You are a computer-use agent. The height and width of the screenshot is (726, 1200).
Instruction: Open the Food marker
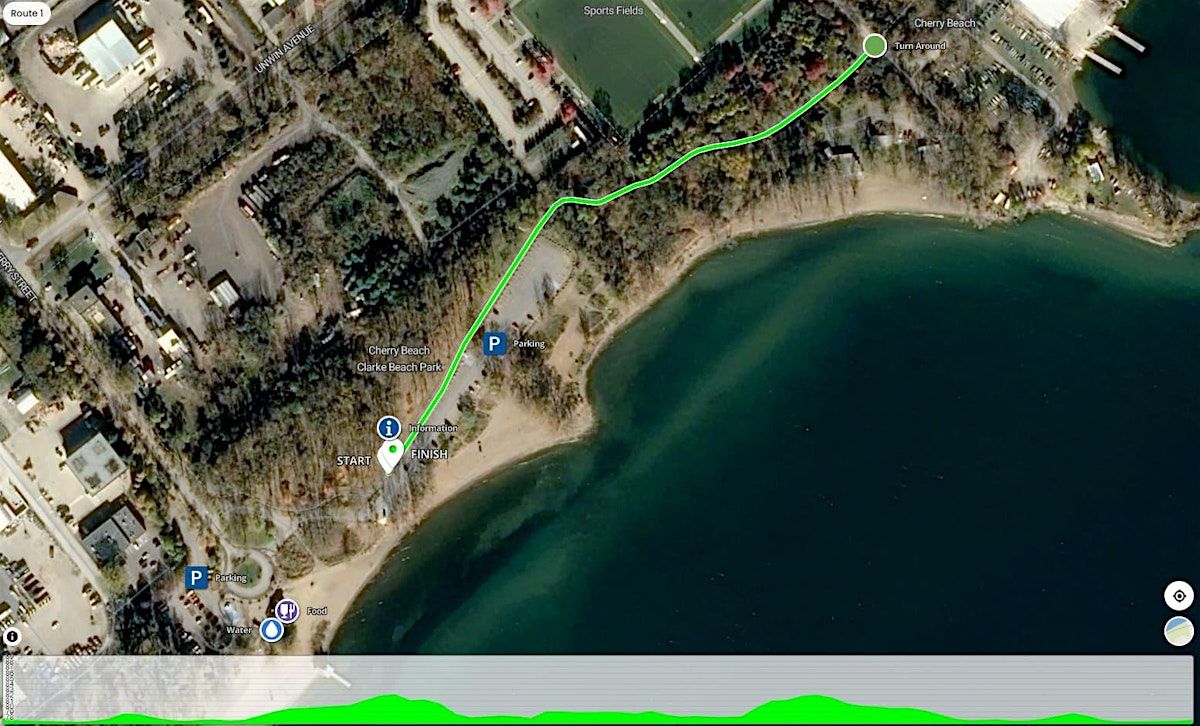(286, 609)
